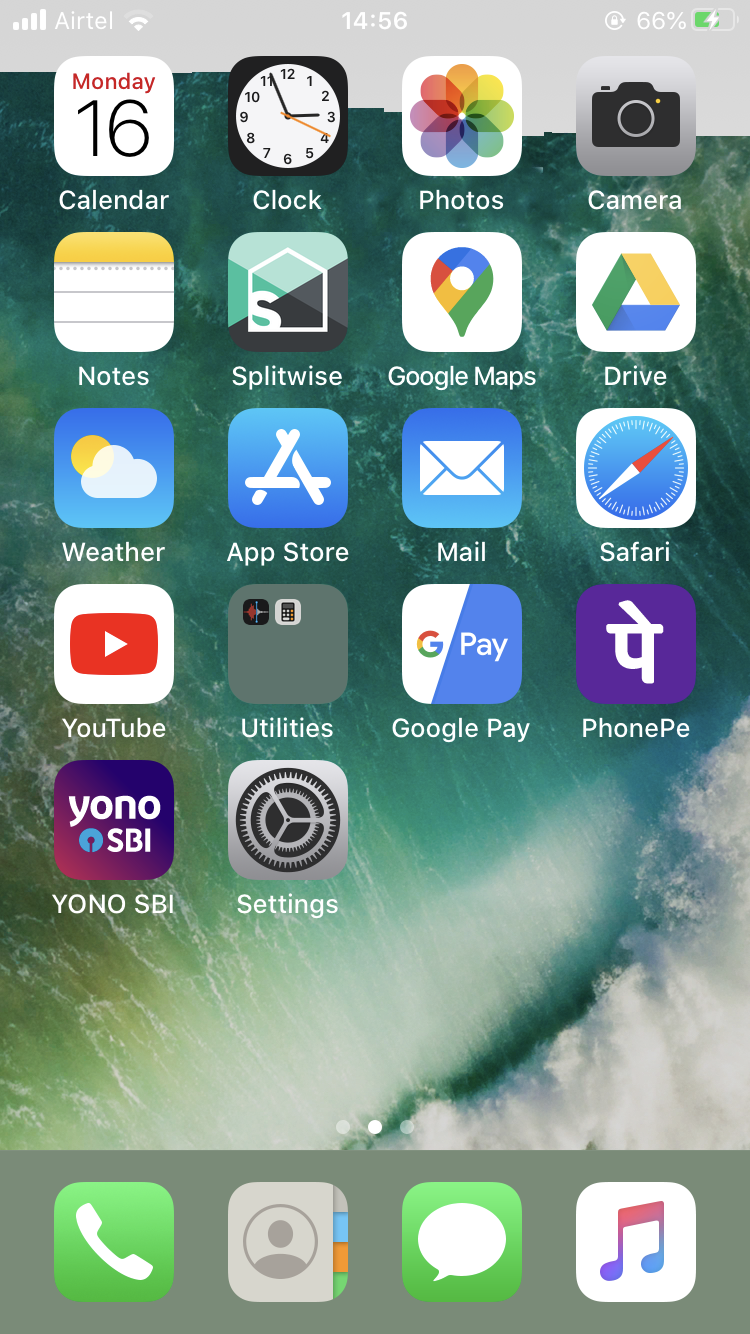Open Google Pay
750x1334 pixels.
[x=462, y=644]
